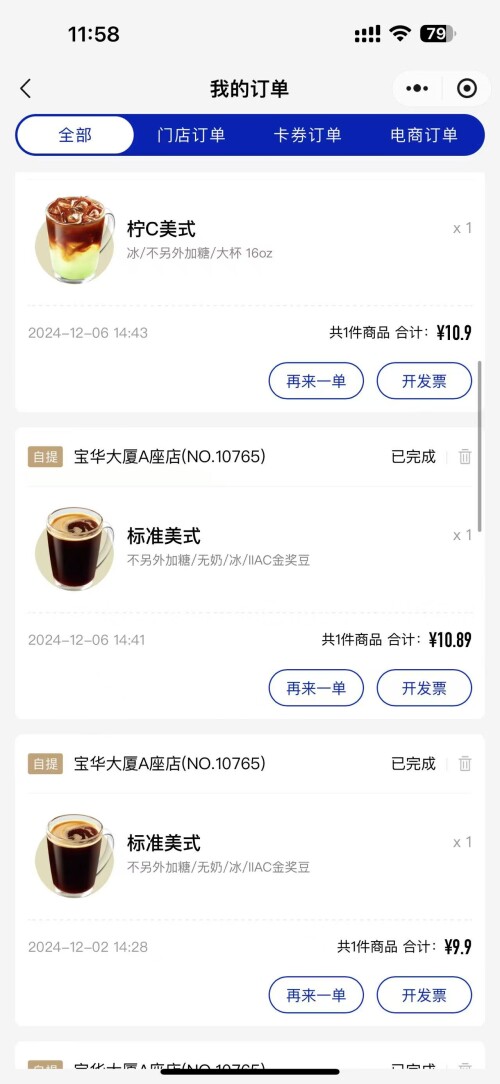Reorder the 柠C美式 with 再来一单
This screenshot has width=500, height=1084.
point(316,381)
